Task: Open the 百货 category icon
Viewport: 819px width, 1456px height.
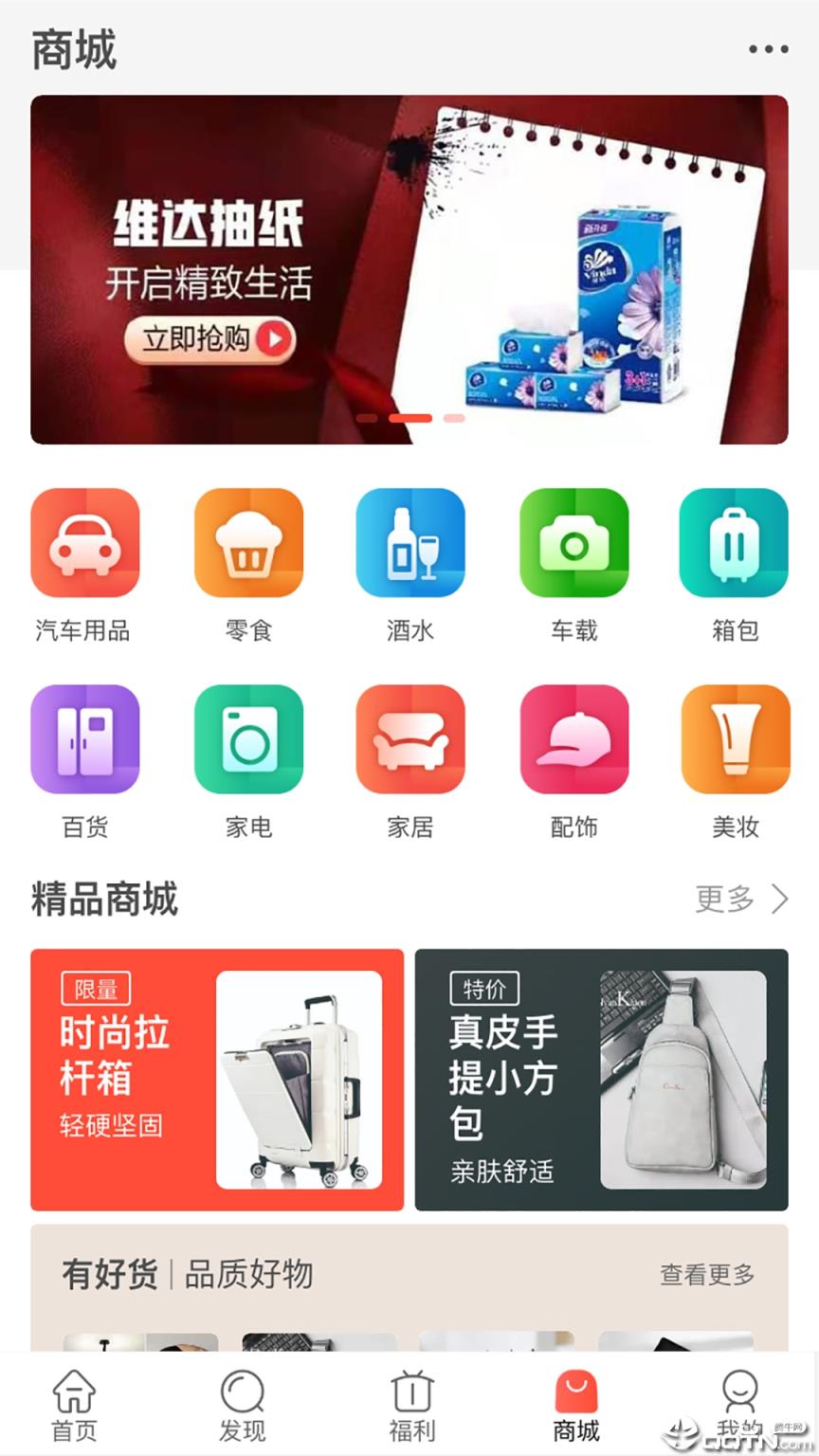Action: coord(84,740)
